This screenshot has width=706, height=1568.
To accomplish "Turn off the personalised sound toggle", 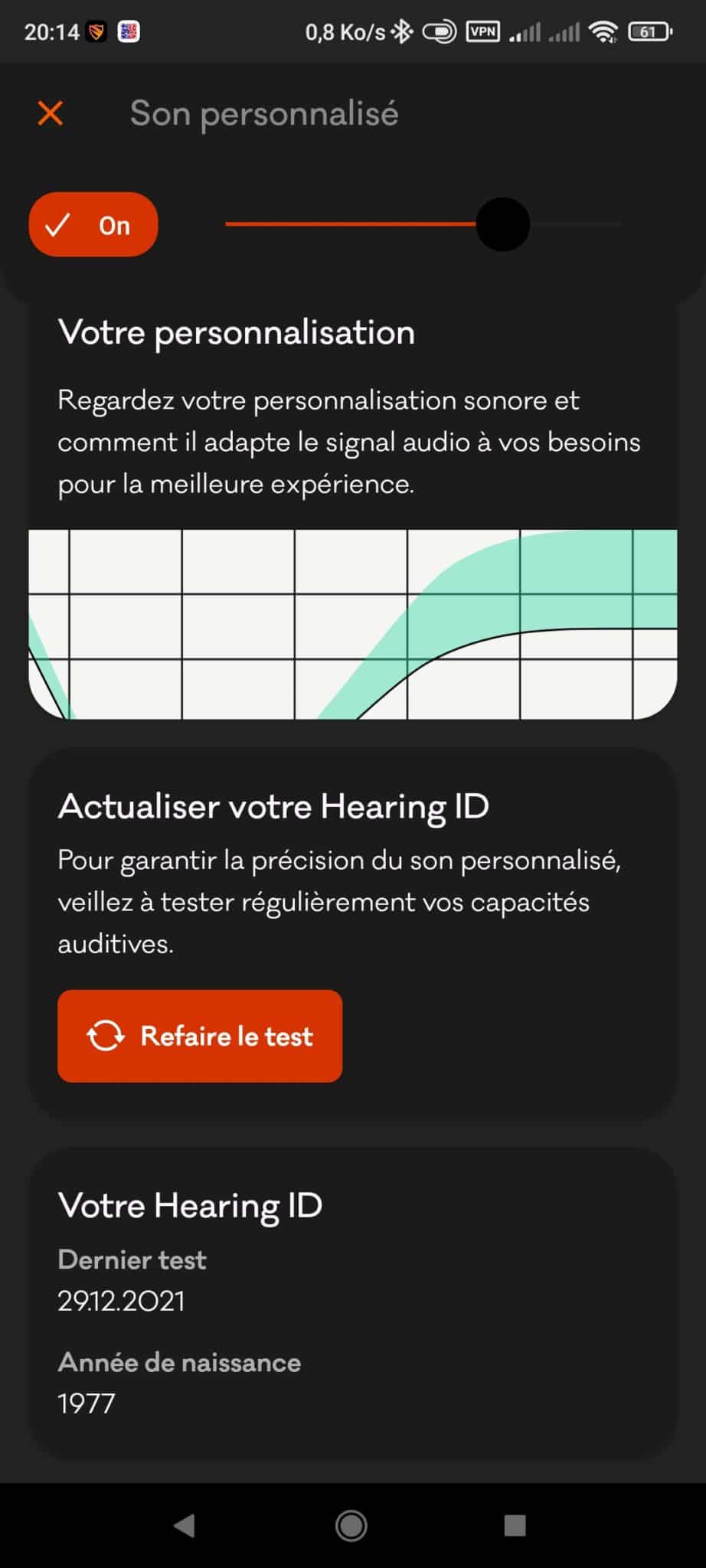I will (93, 224).
